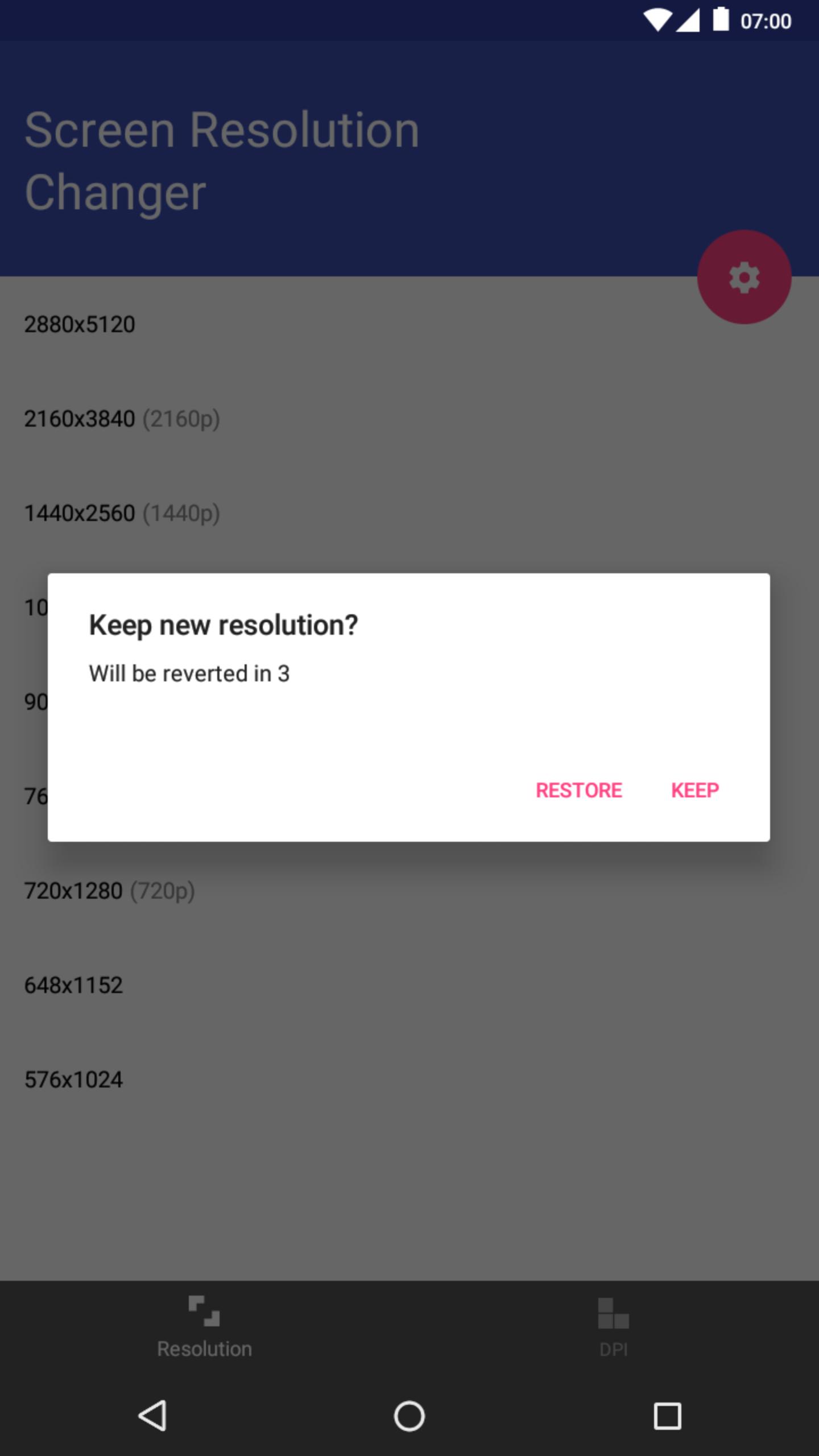Go to the home screen

tap(409, 1416)
